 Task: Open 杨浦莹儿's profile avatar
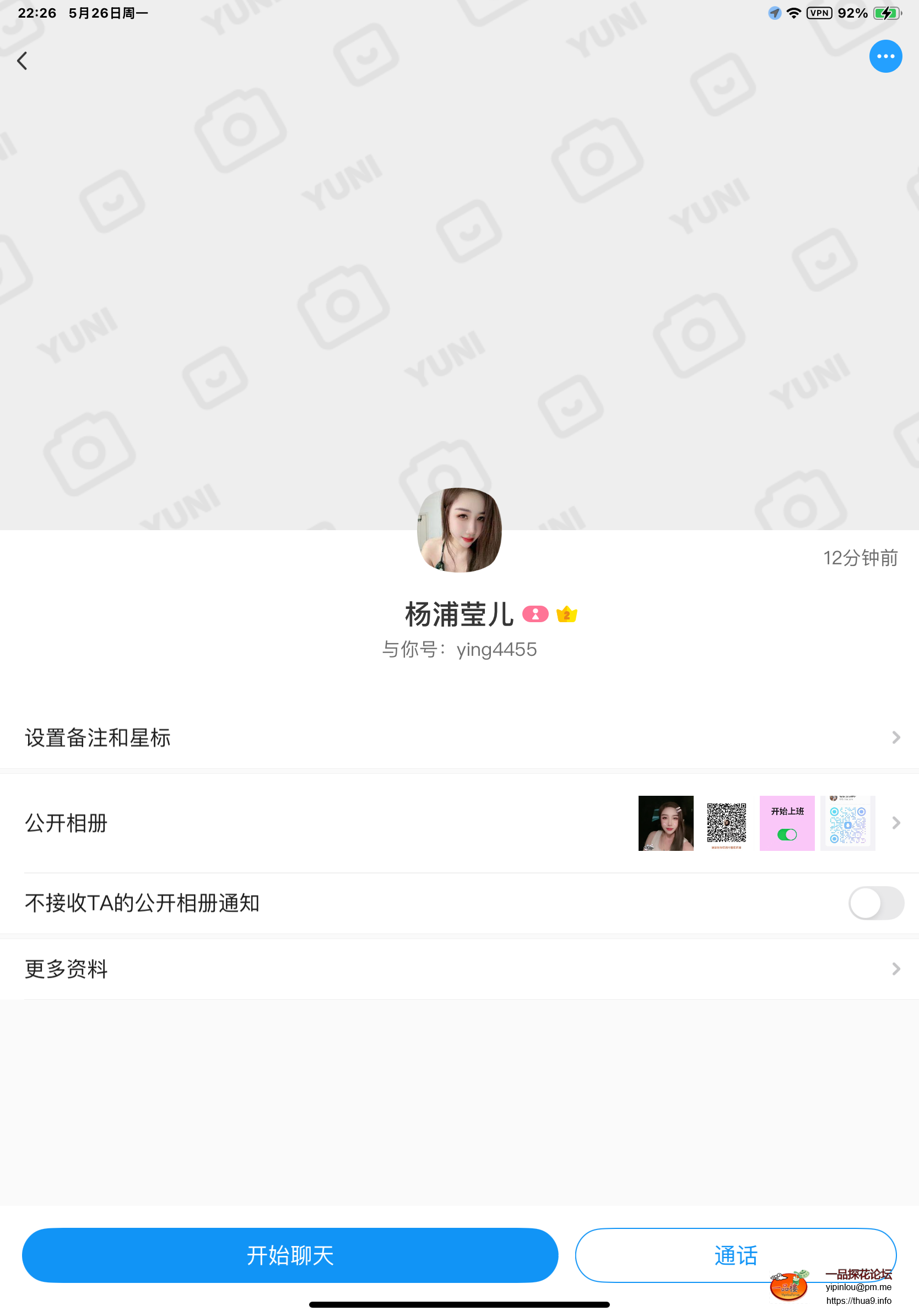click(x=459, y=530)
